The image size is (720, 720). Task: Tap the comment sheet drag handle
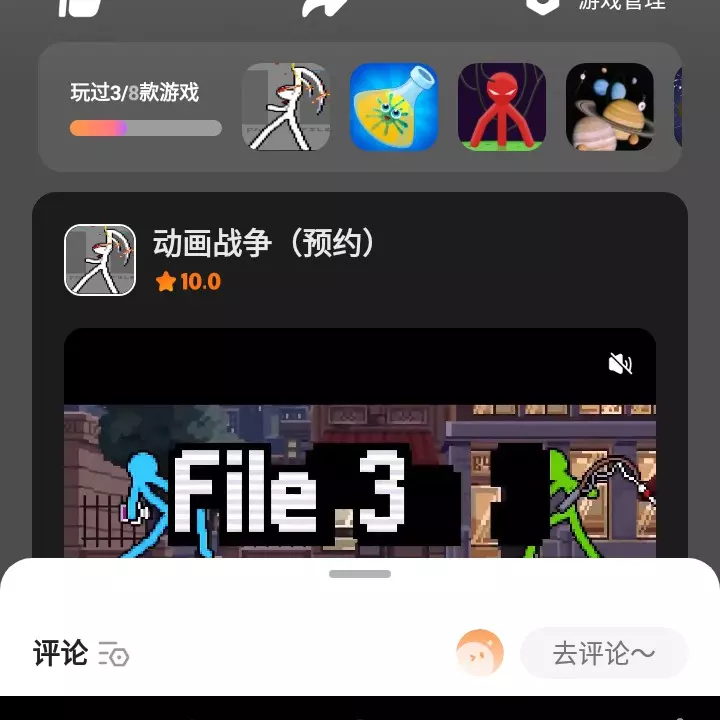(360, 574)
